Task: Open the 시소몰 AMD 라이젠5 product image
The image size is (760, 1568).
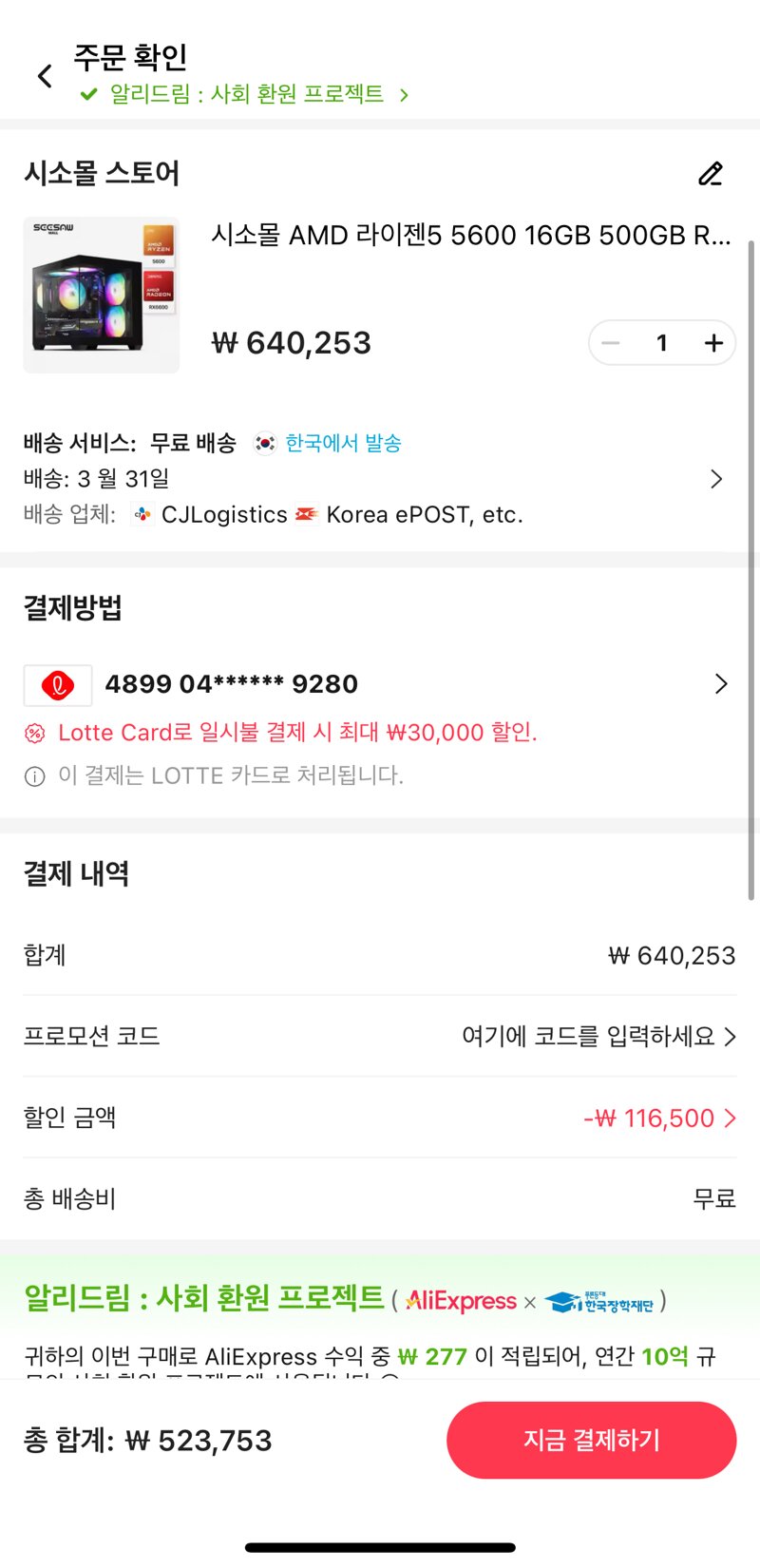Action: coord(102,295)
